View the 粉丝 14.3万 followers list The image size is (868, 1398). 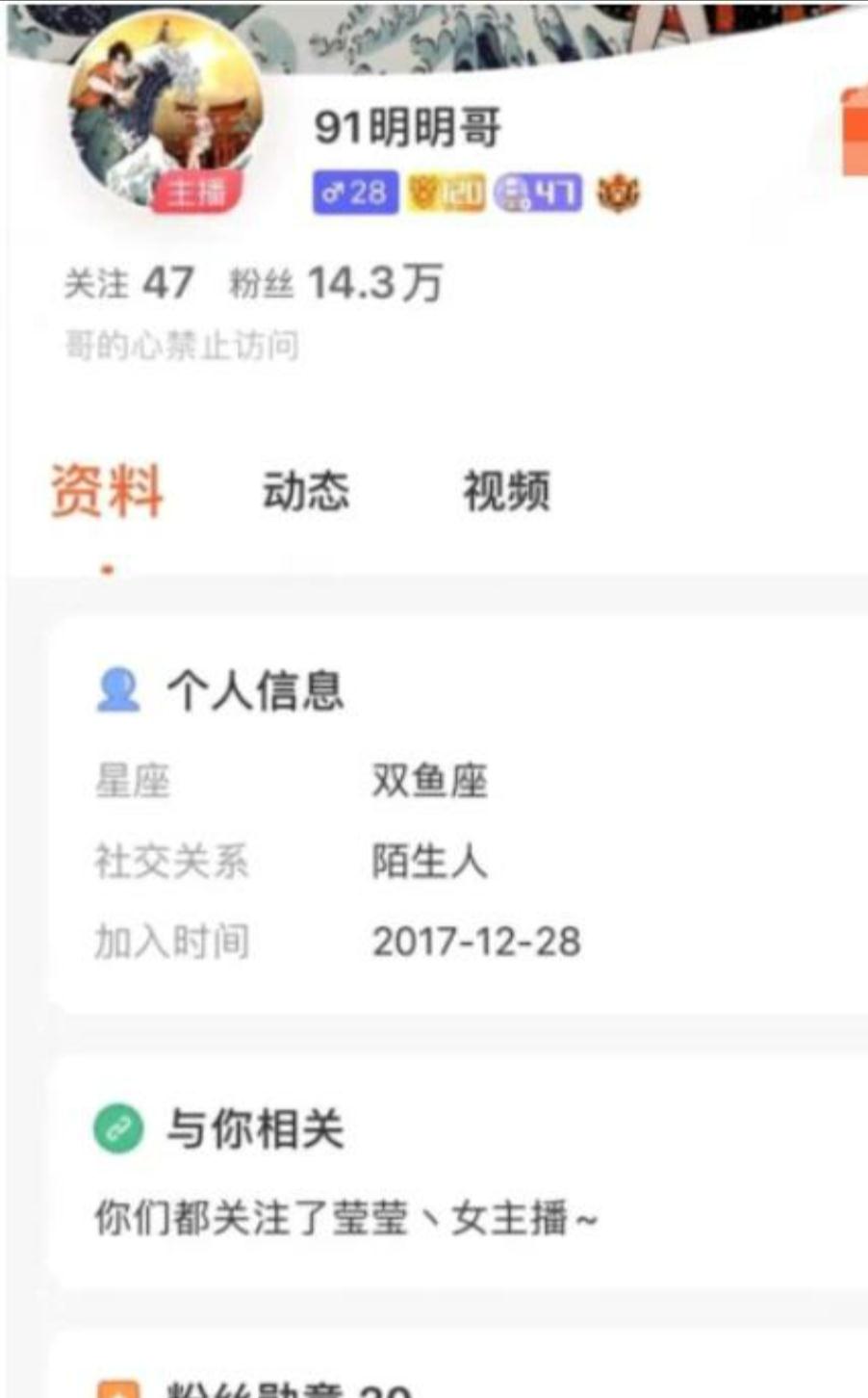tap(335, 284)
